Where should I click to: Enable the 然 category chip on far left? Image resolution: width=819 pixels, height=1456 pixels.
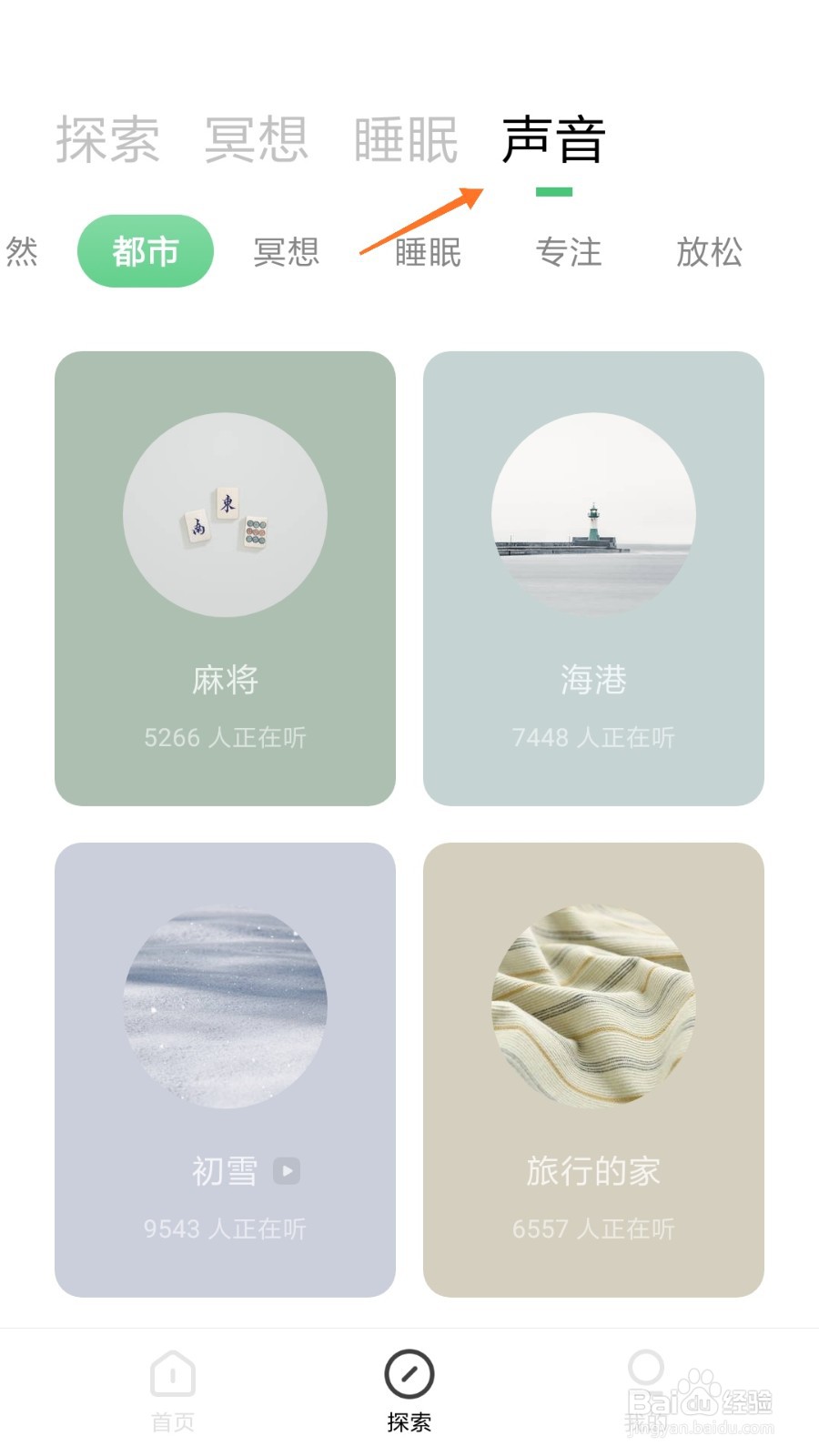[23, 253]
